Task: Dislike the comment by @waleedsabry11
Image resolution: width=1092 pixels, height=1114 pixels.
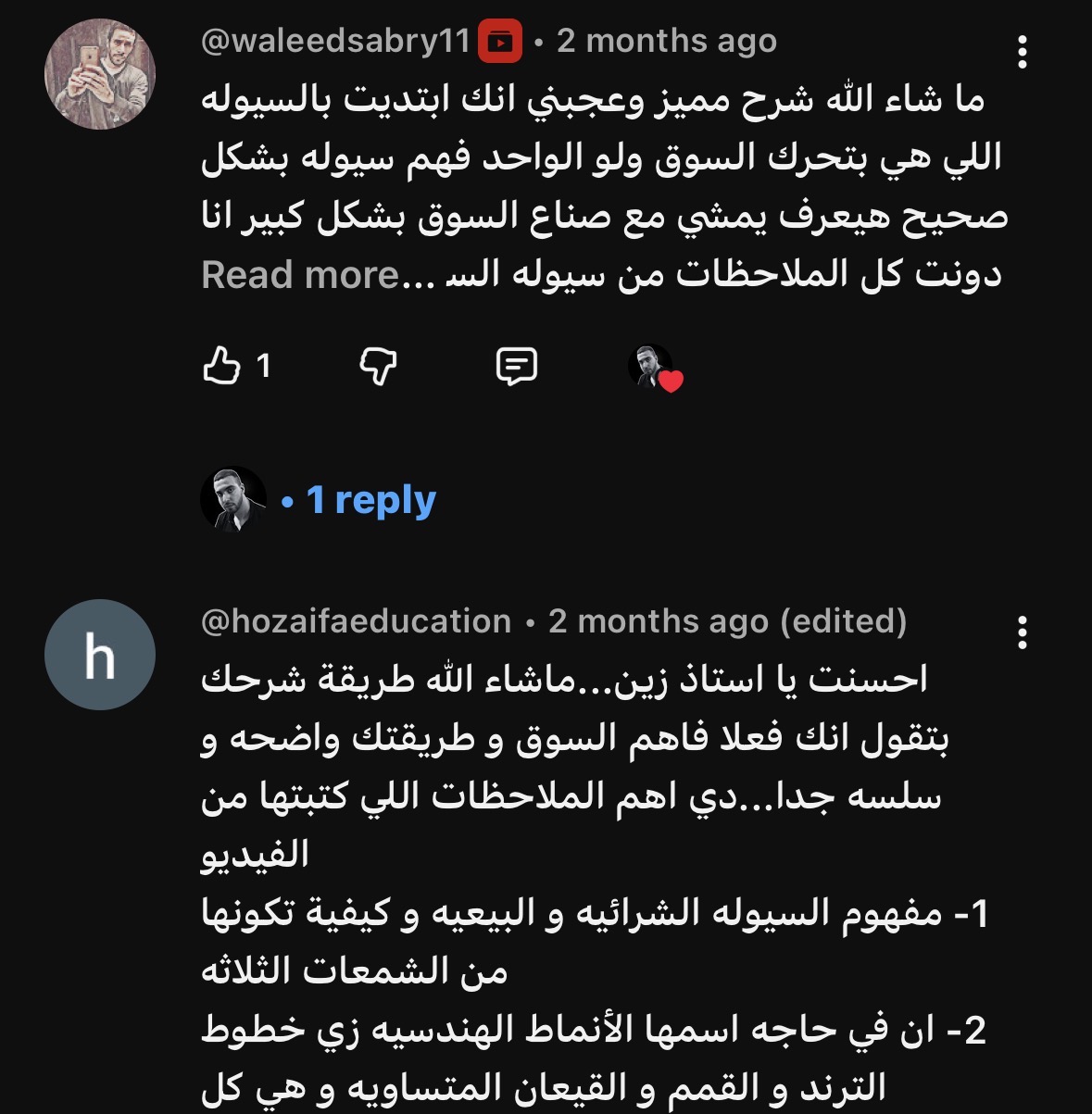Action: tap(378, 367)
